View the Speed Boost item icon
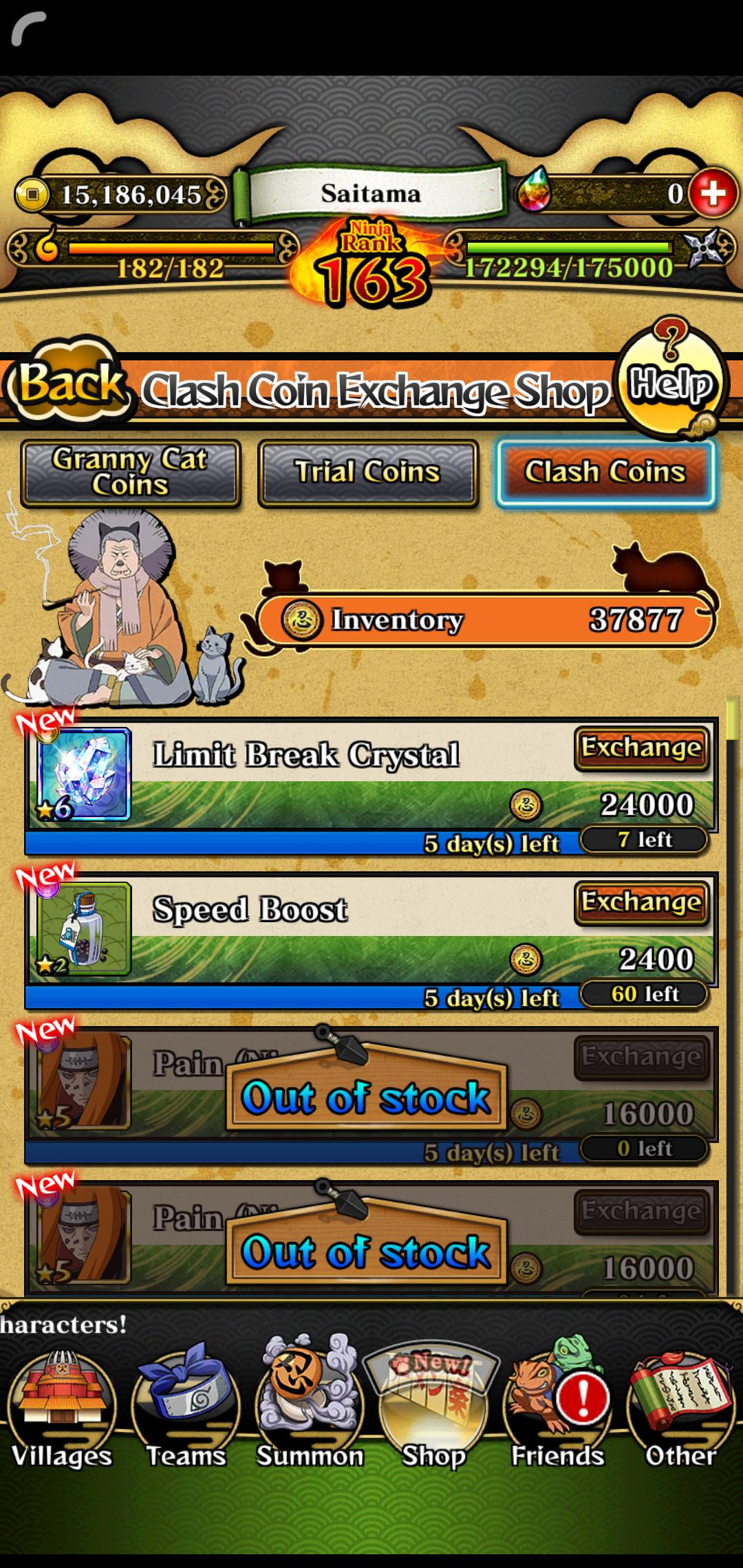The width and height of the screenshot is (743, 1568). [x=83, y=929]
